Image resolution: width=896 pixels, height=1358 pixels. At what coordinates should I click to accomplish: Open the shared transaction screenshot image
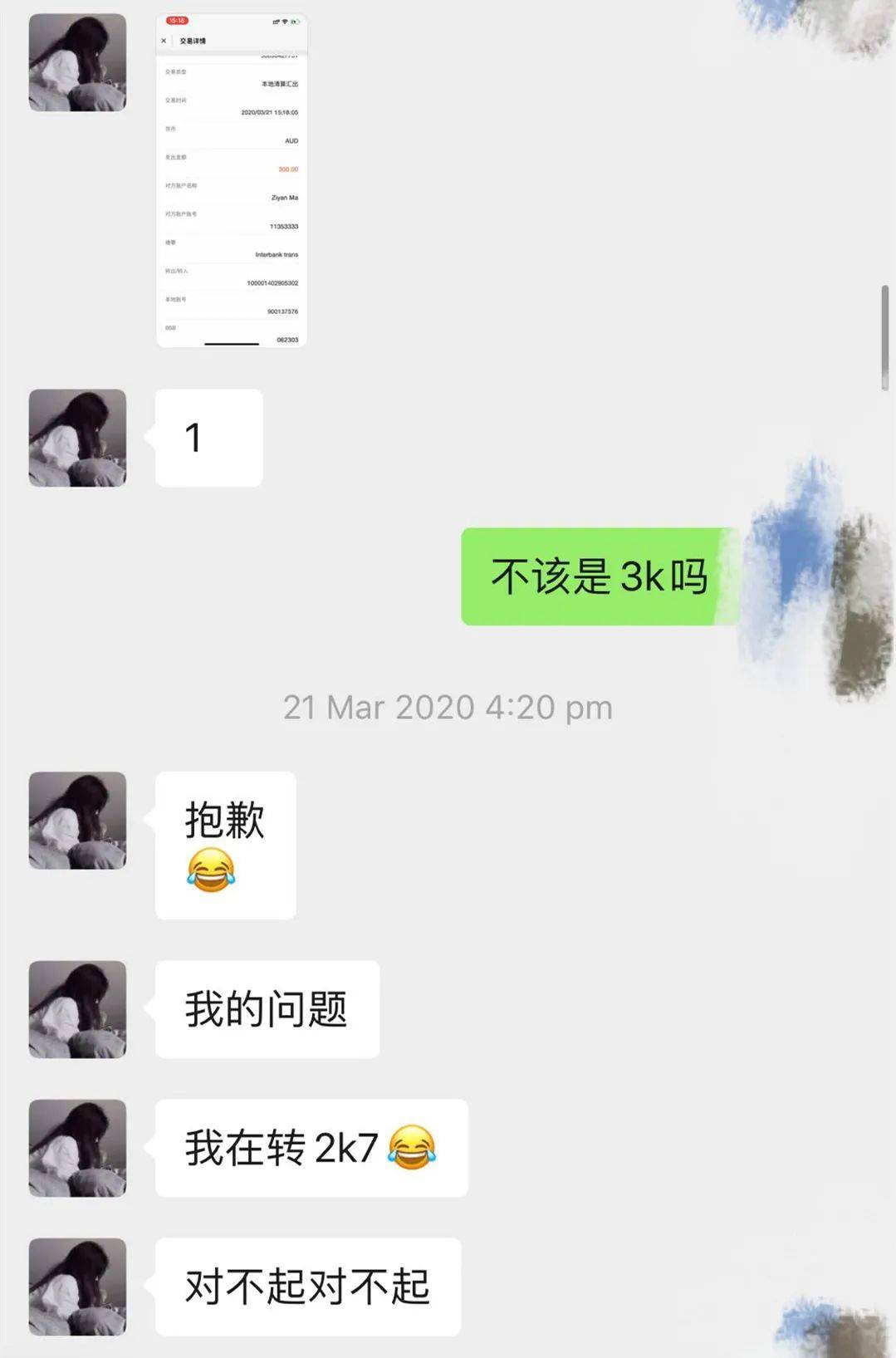coord(232,180)
